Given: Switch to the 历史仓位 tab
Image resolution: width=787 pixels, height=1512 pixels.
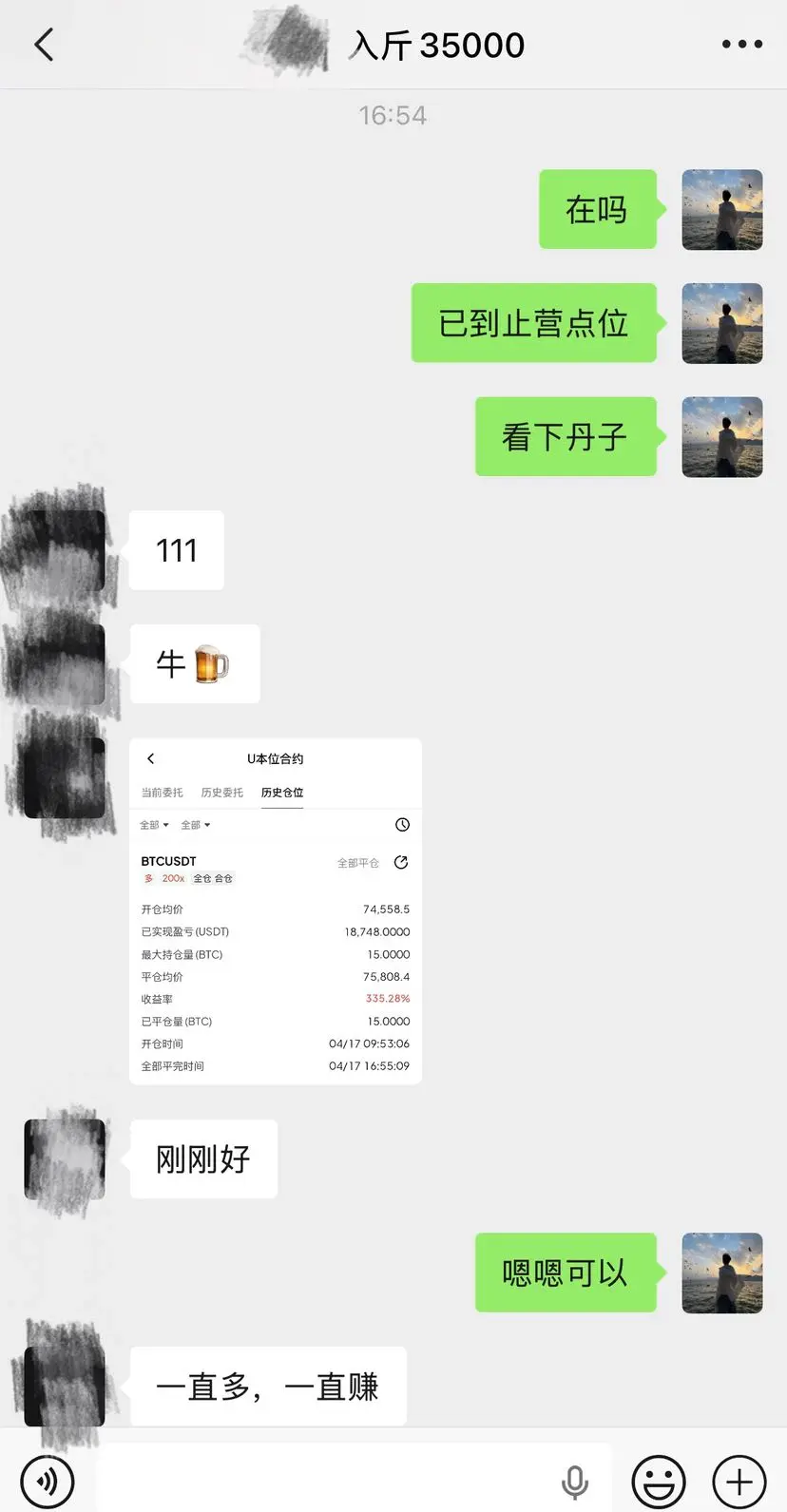Looking at the screenshot, I should 281,792.
